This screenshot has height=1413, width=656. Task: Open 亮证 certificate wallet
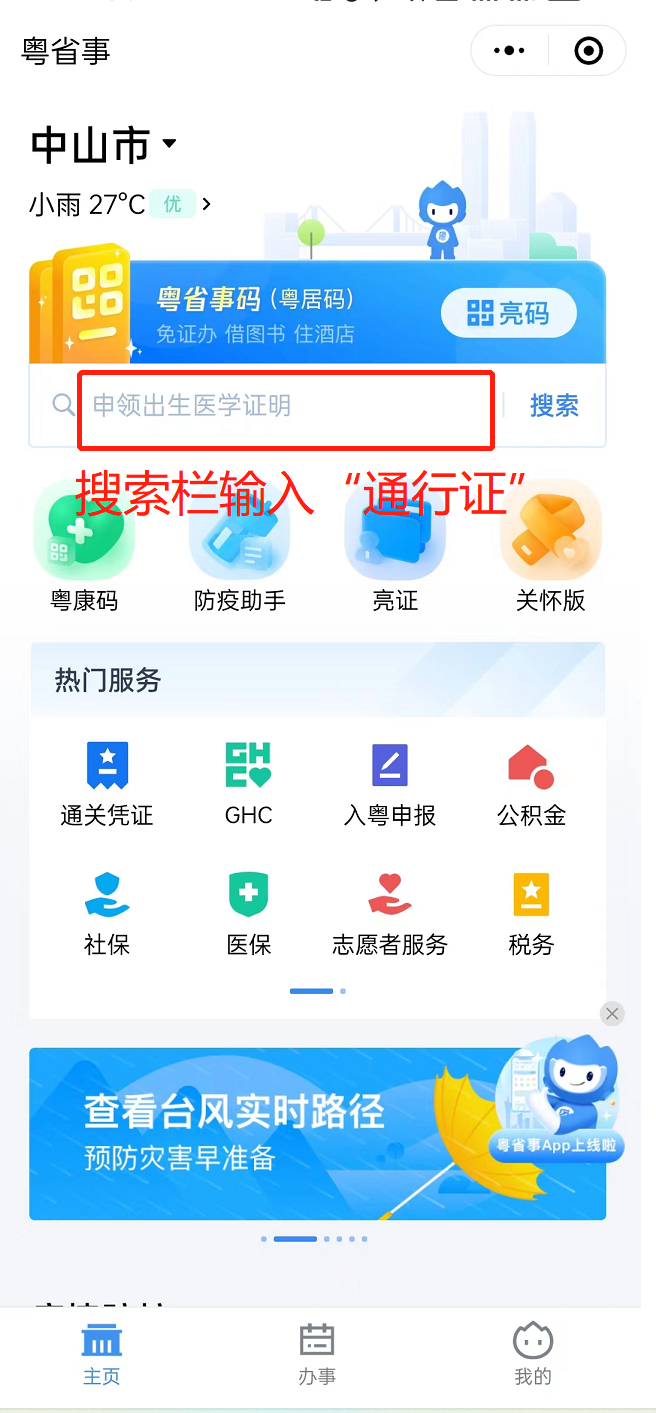pyautogui.click(x=394, y=546)
